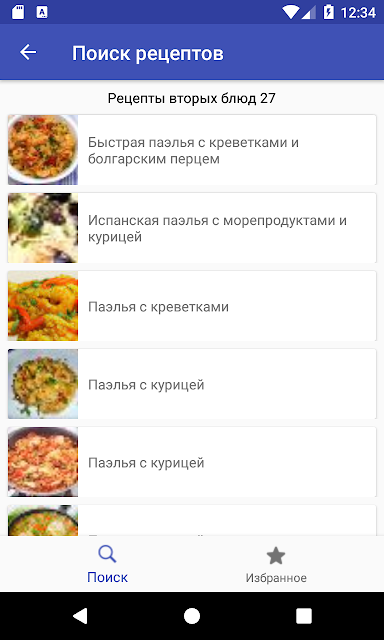The width and height of the screenshot is (384, 640).
Task: Open Быстрая паэлья с креветками и болгарским перцем
Action: coord(192,150)
